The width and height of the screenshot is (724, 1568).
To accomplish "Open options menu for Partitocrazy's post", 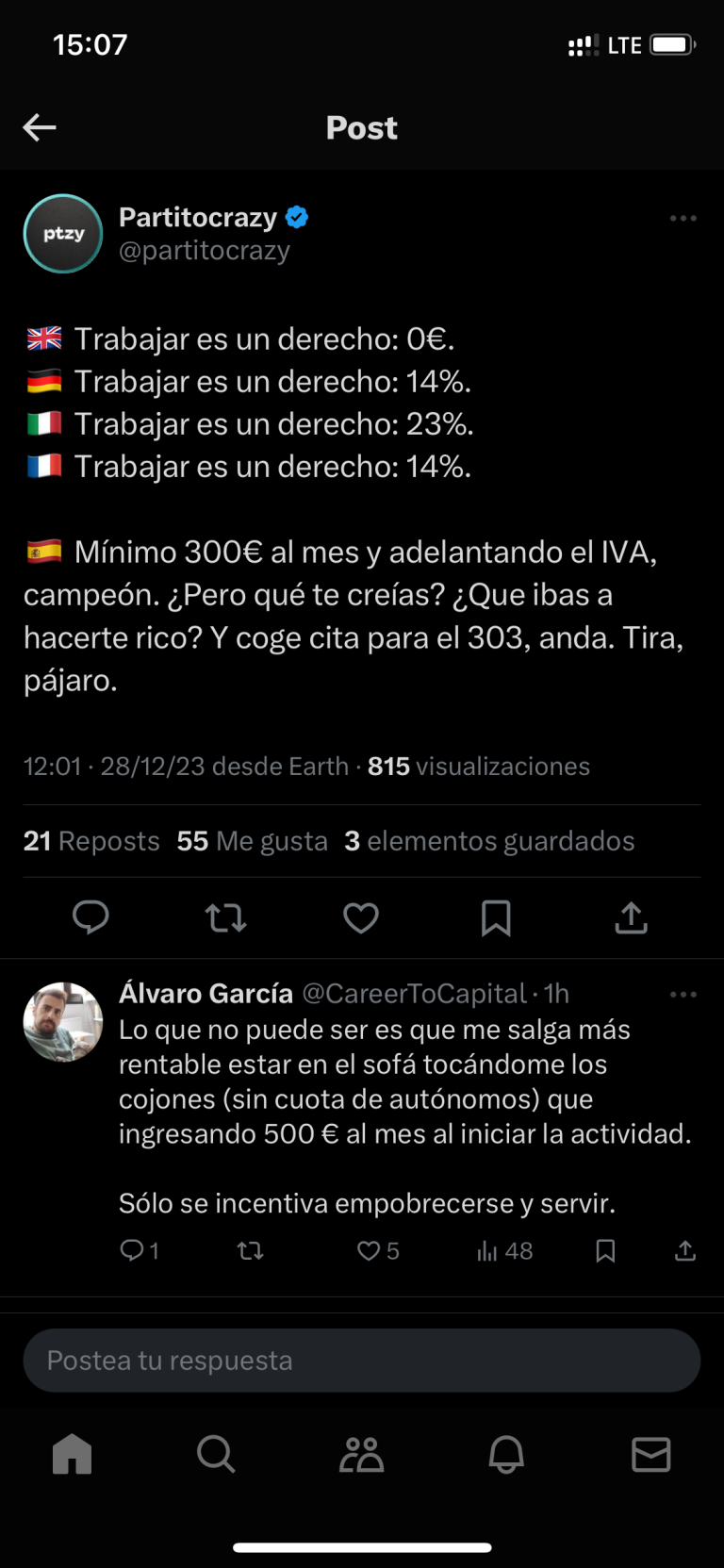I will click(x=682, y=218).
